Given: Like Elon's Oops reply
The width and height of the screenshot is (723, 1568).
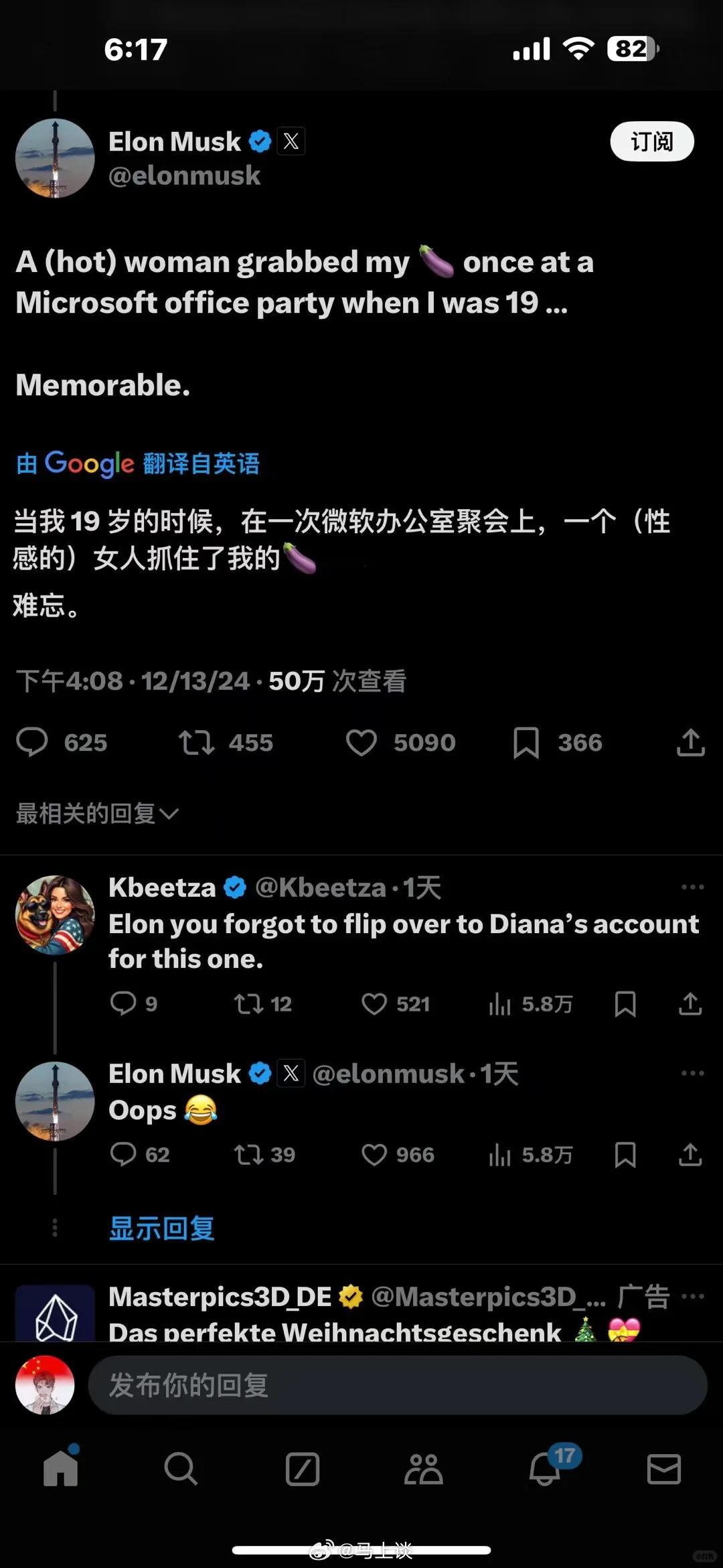Looking at the screenshot, I should [375, 1154].
